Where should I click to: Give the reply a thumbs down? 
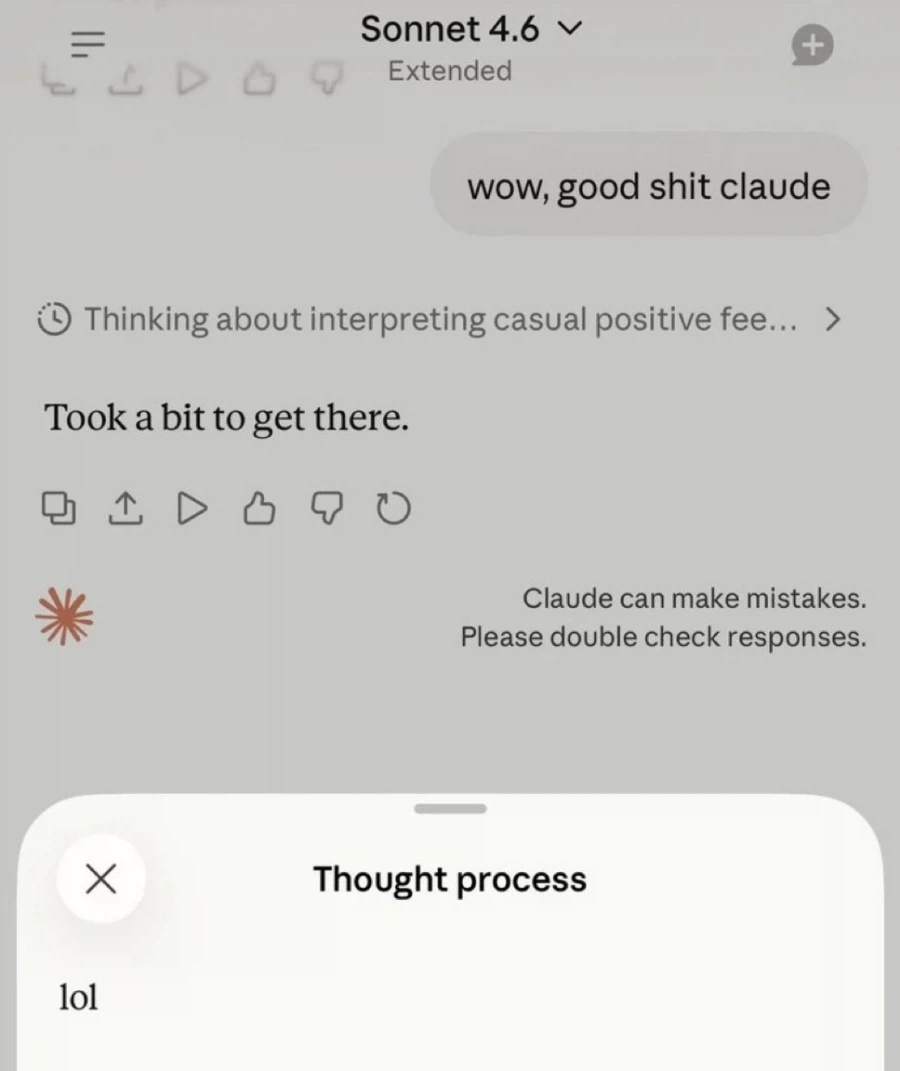326,509
